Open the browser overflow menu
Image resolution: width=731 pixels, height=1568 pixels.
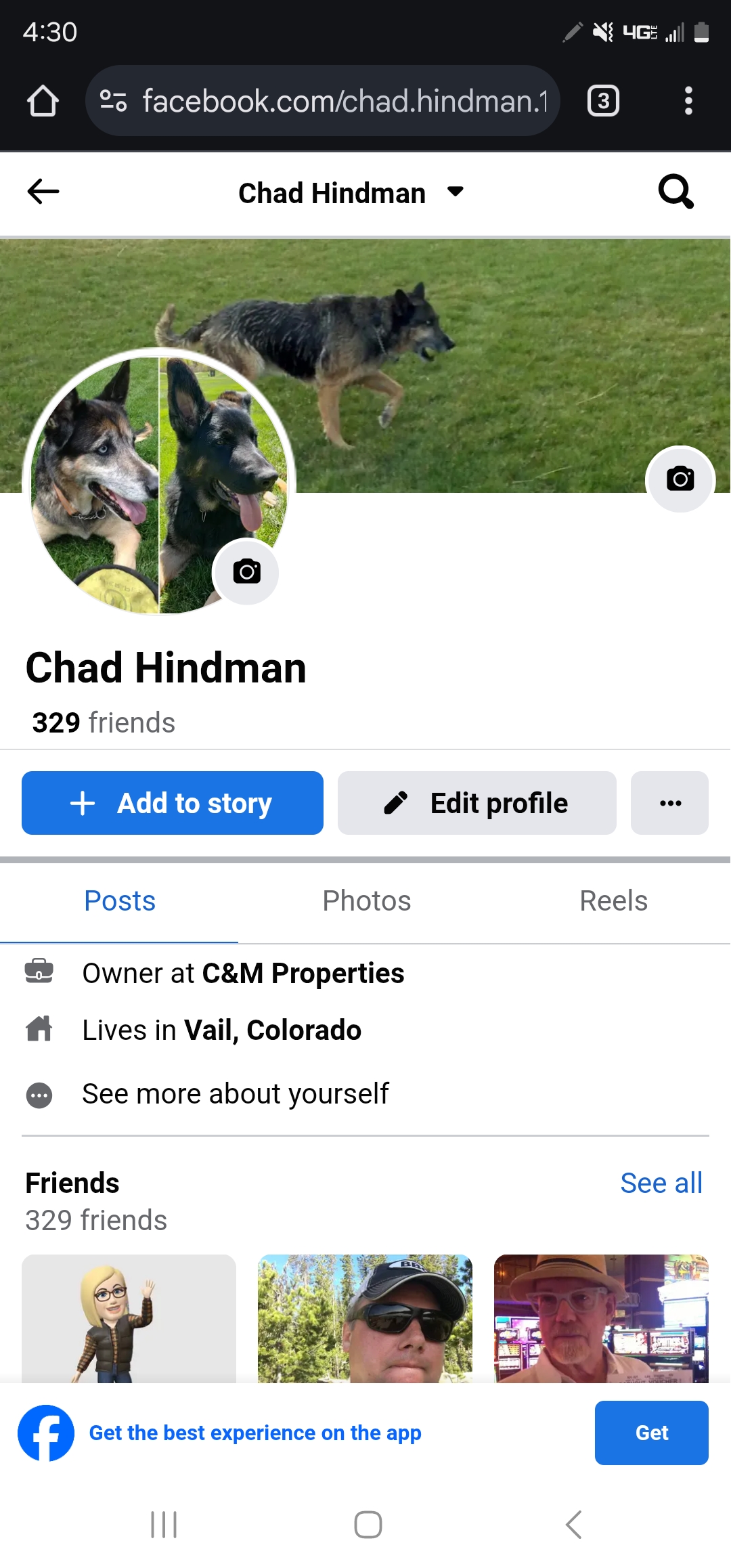pos(688,101)
